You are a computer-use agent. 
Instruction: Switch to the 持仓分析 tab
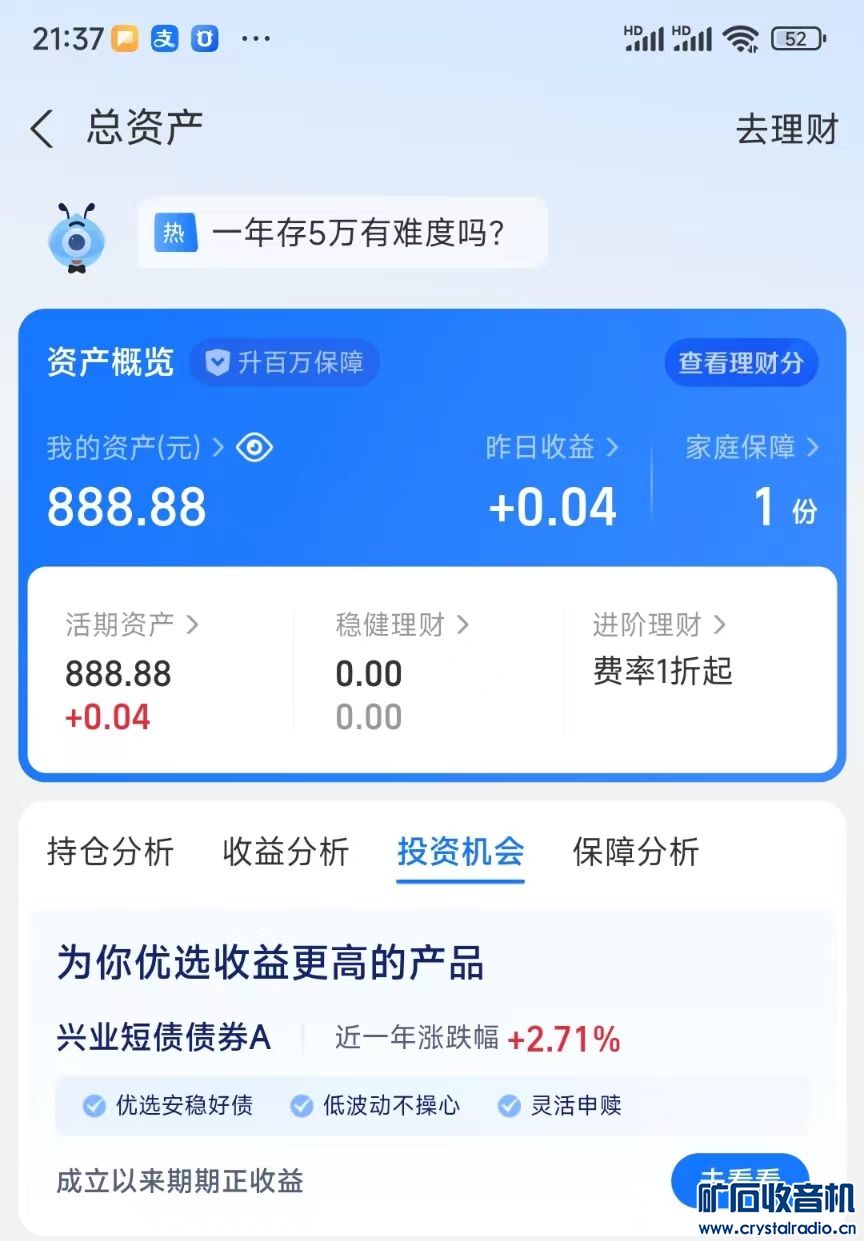tap(110, 852)
